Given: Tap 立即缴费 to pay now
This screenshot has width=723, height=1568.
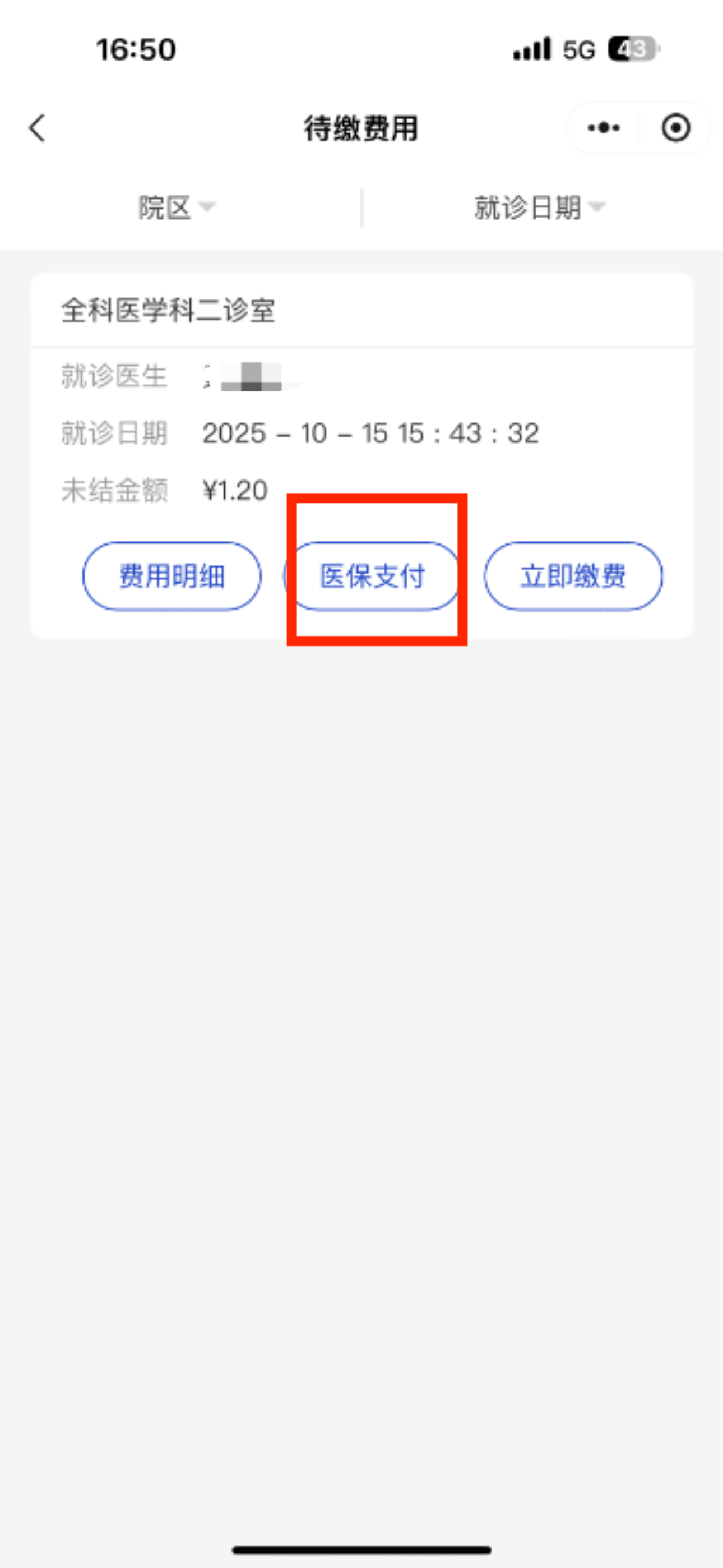Looking at the screenshot, I should point(573,576).
